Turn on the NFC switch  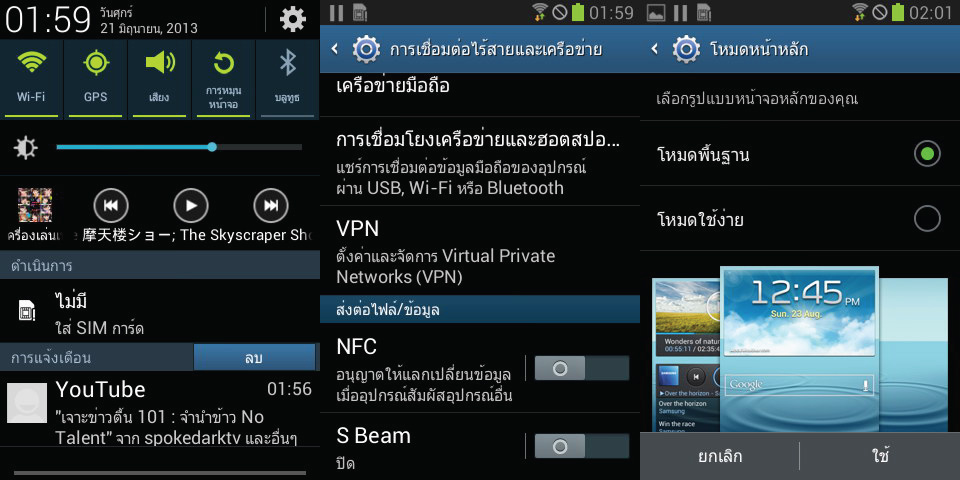(581, 369)
